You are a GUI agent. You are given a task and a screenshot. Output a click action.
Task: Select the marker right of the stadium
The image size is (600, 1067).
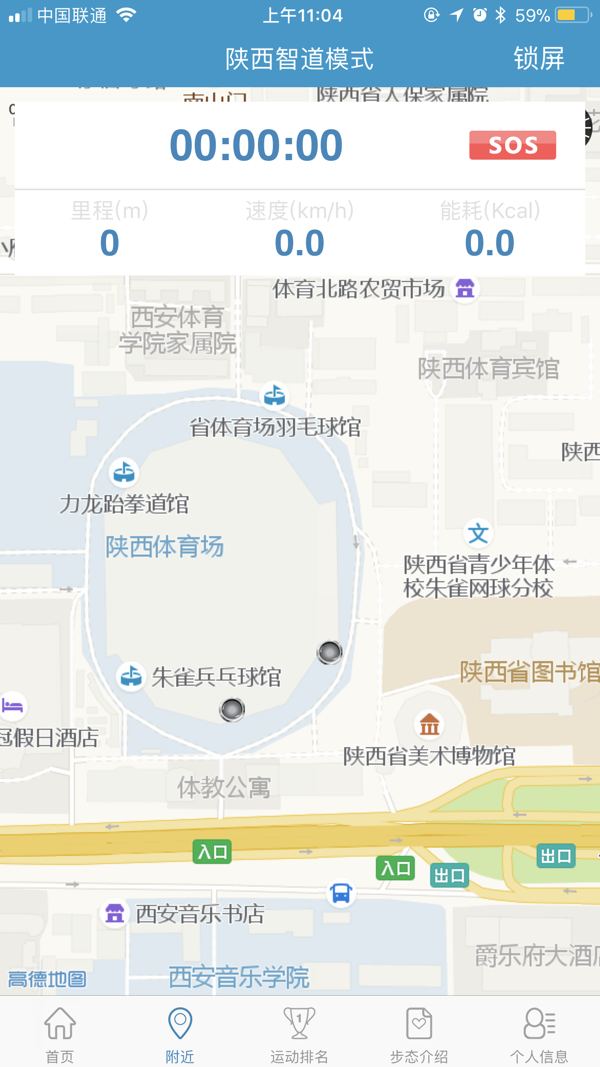pyautogui.click(x=329, y=653)
